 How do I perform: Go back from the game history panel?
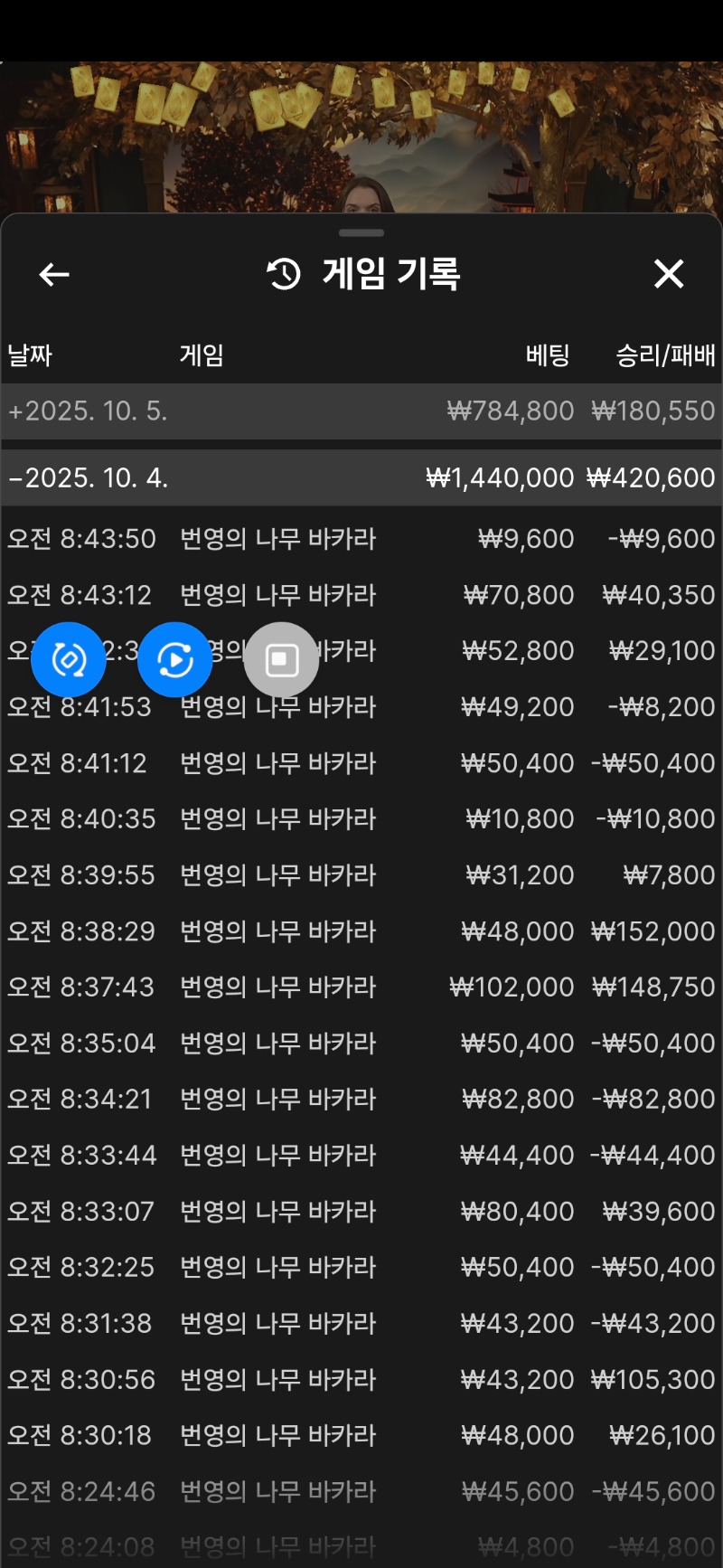click(54, 274)
